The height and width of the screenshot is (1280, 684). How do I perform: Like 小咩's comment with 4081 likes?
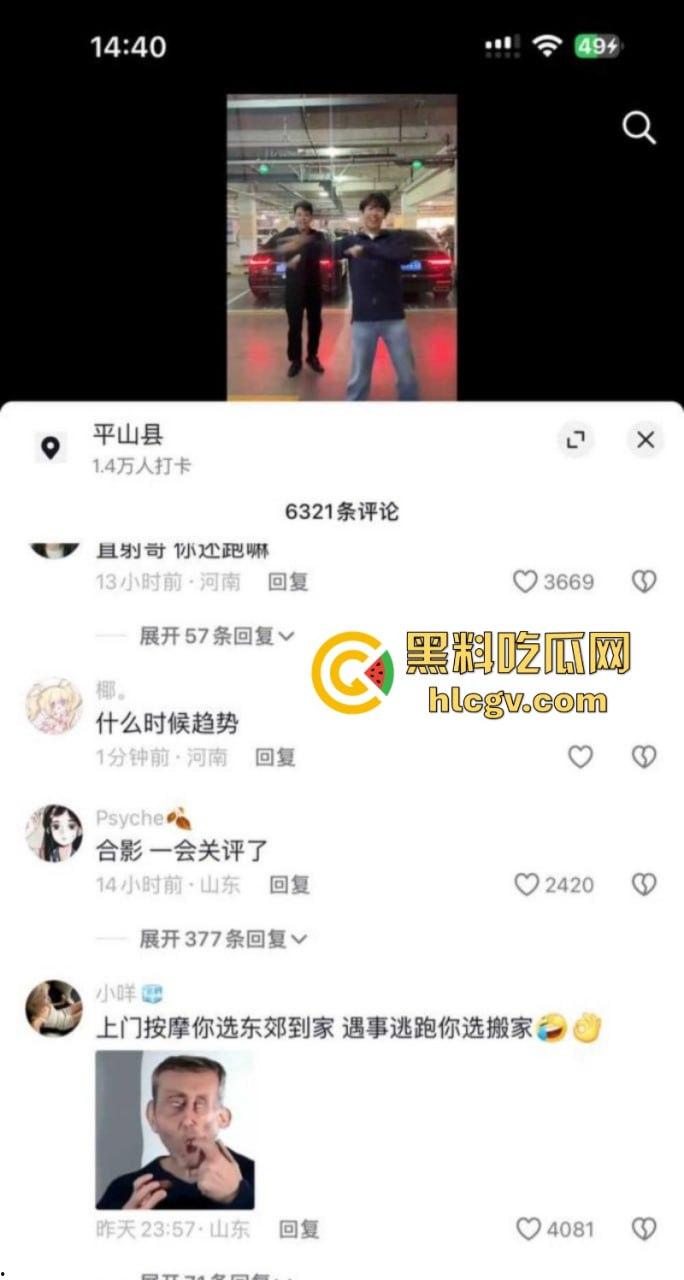tap(528, 1228)
